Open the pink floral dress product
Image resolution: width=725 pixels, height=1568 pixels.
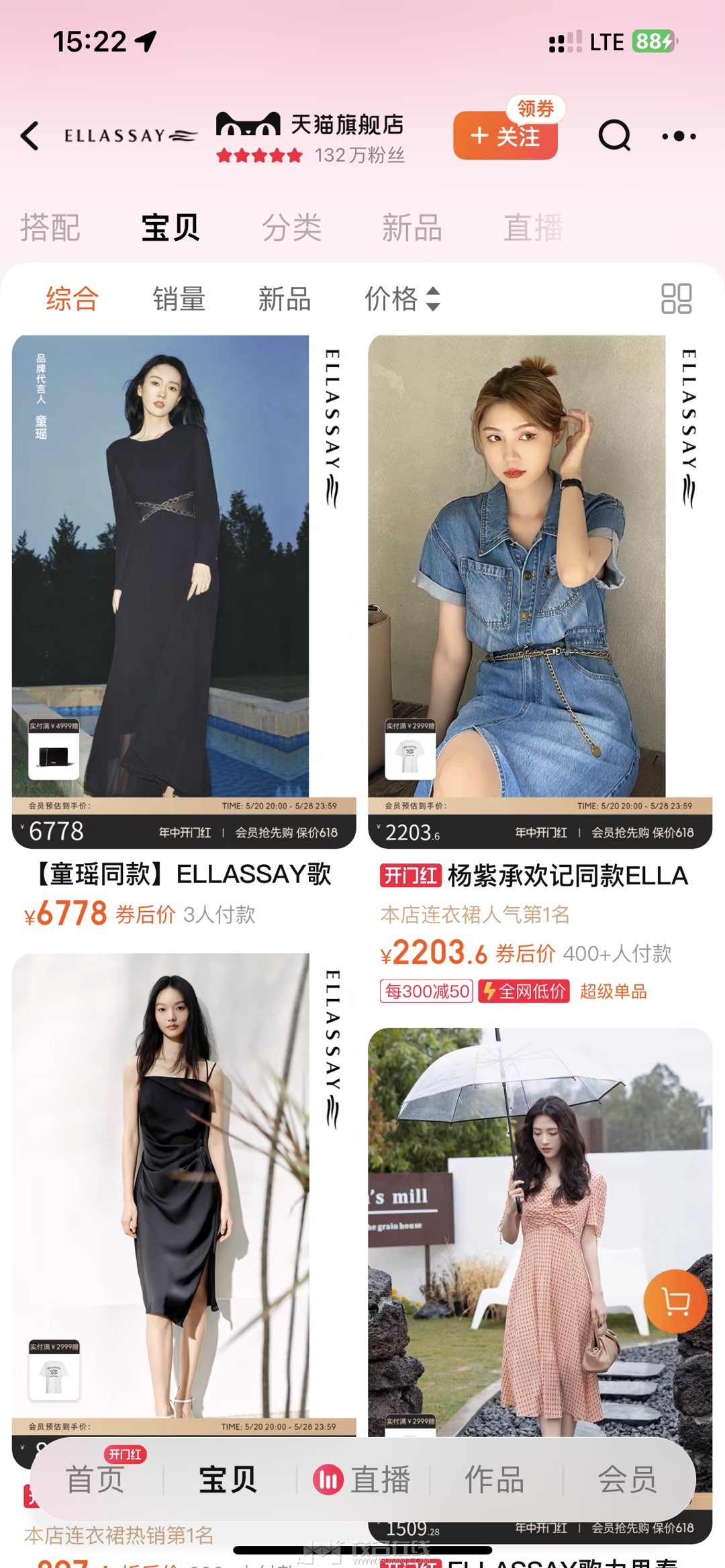click(x=524, y=1208)
